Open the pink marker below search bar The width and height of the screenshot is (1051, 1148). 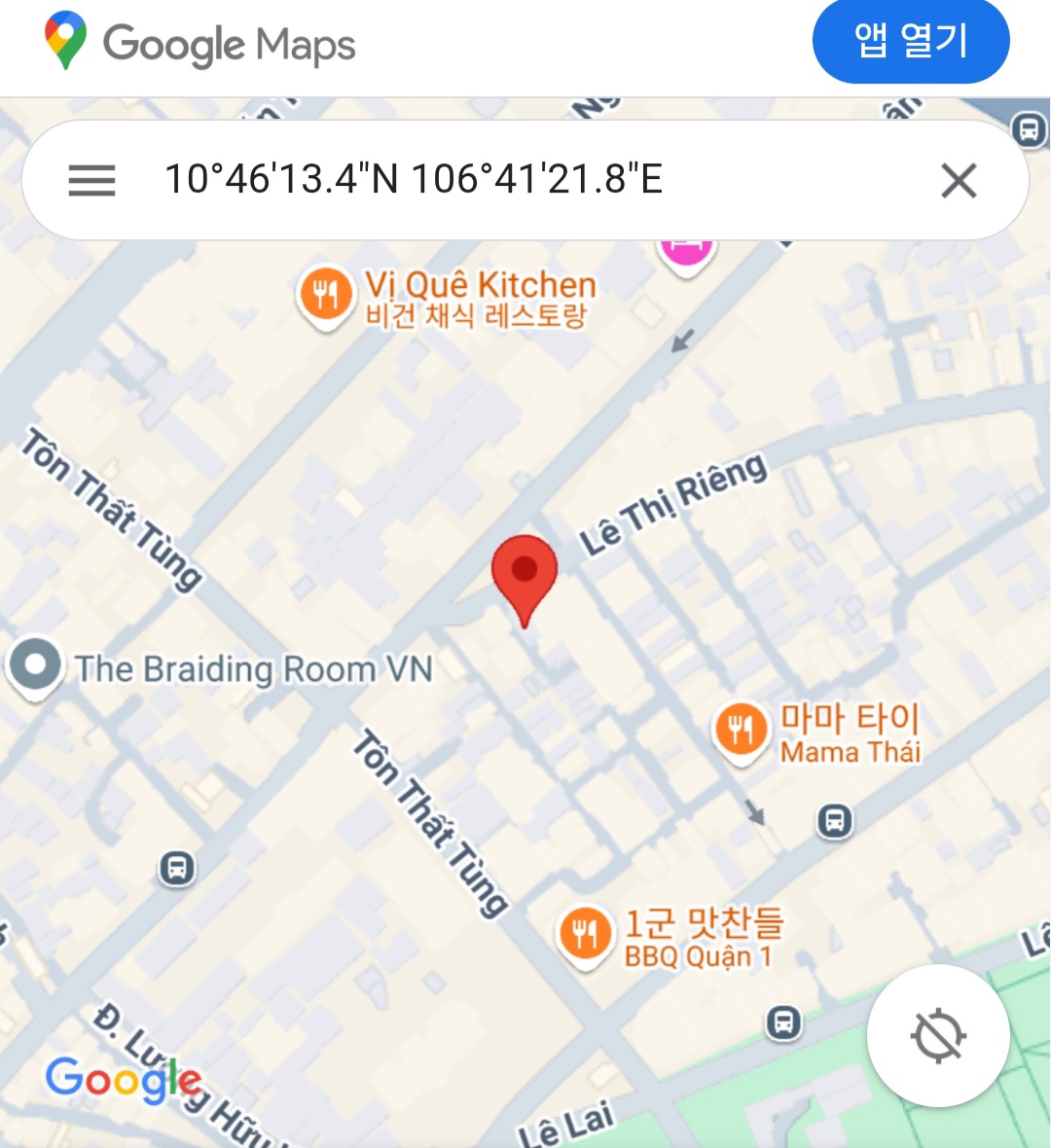tap(686, 251)
